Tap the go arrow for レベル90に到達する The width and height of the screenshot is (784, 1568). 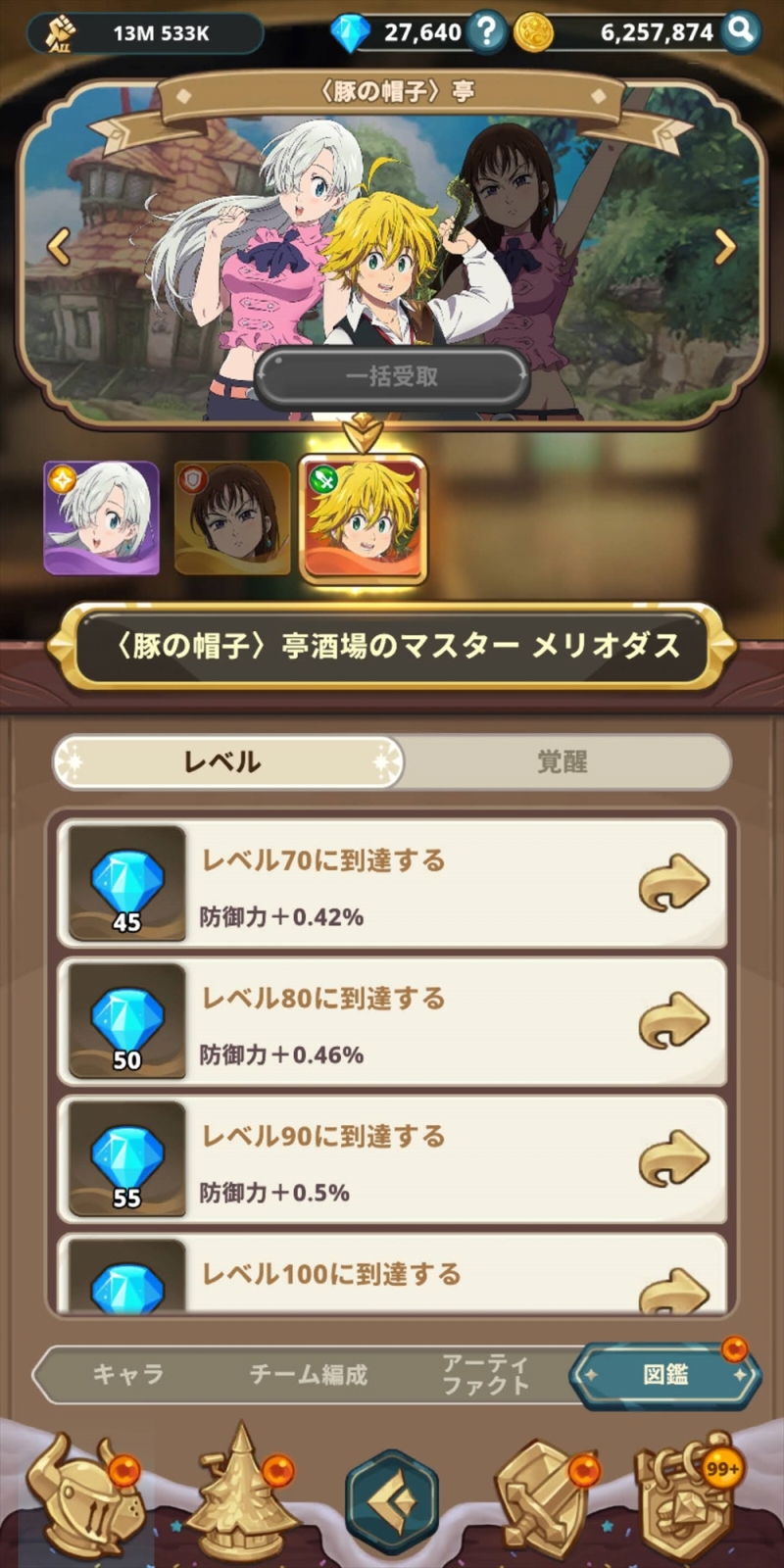tap(673, 1159)
